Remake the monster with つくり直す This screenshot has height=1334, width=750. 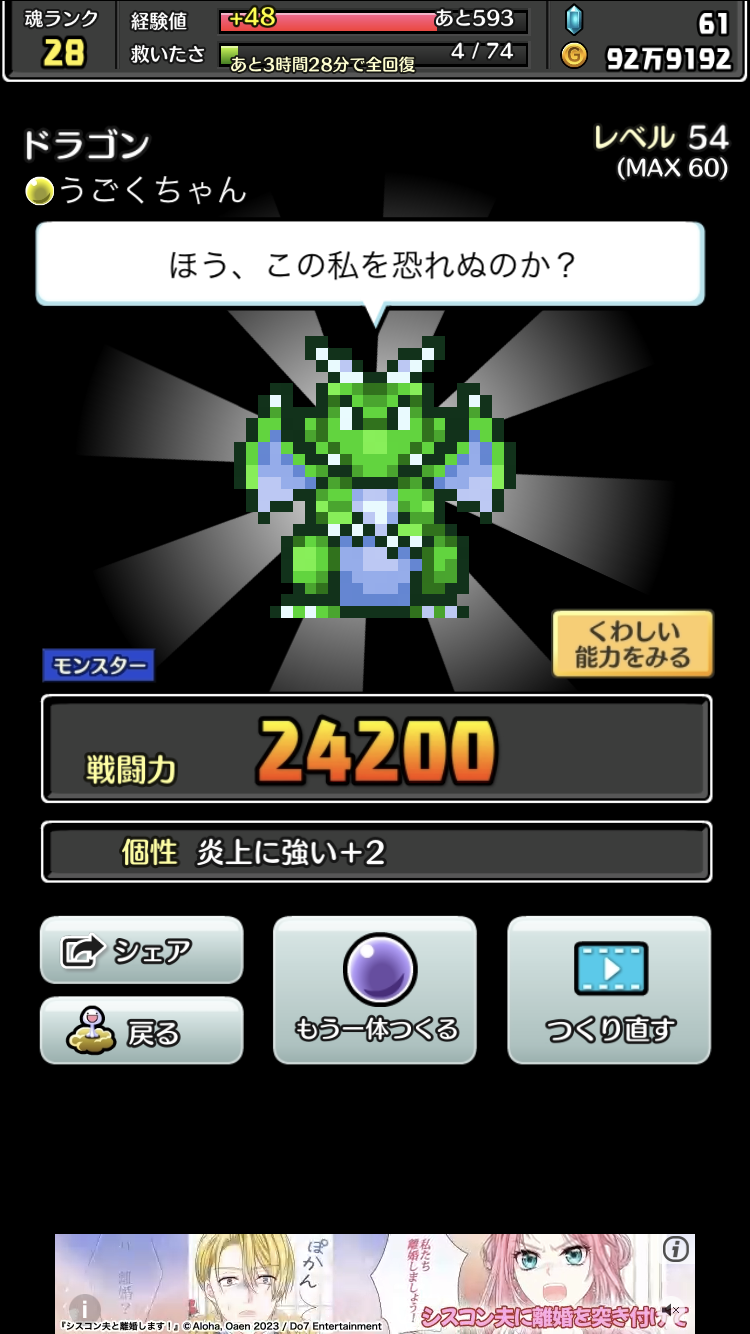click(x=609, y=990)
